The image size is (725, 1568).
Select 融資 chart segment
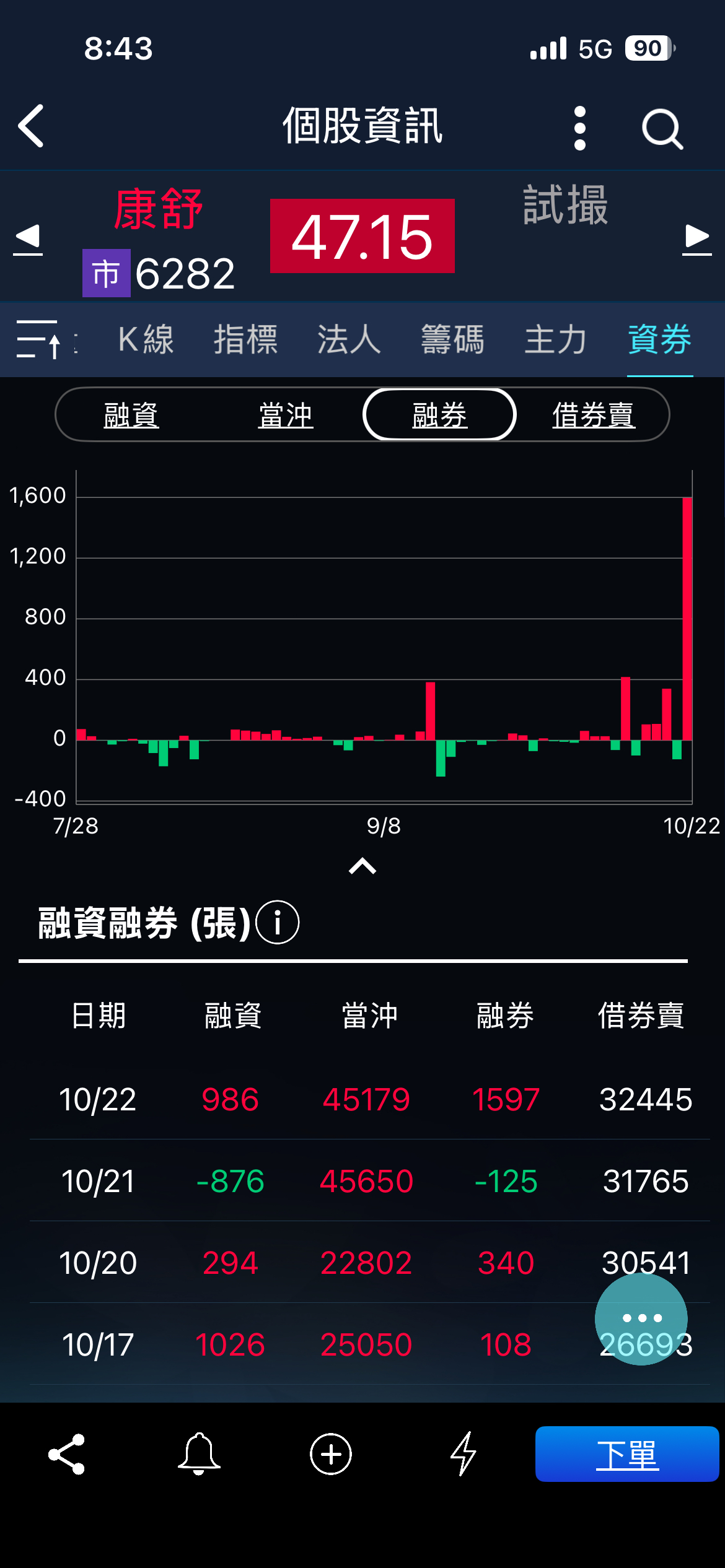click(x=131, y=415)
